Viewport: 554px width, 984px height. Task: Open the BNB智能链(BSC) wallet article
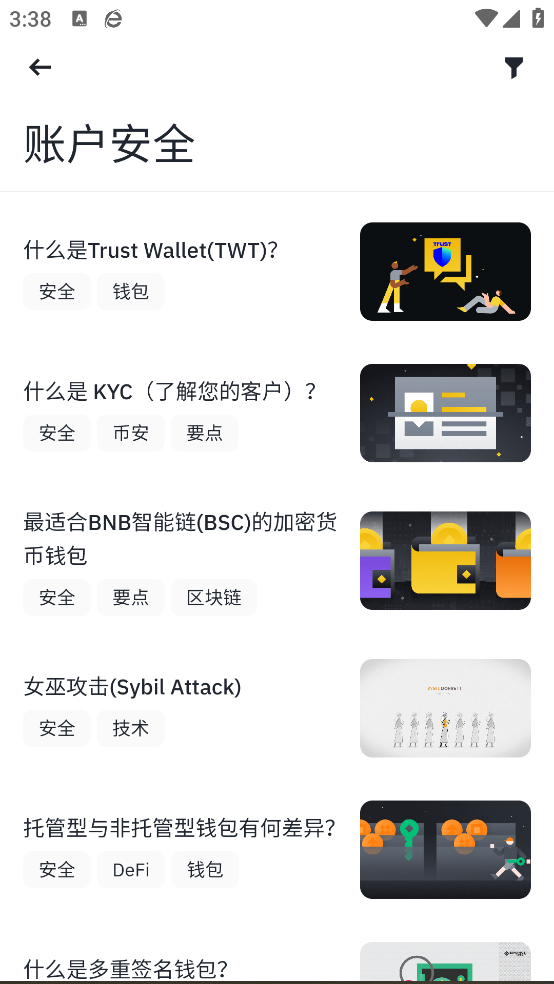[x=180, y=538]
